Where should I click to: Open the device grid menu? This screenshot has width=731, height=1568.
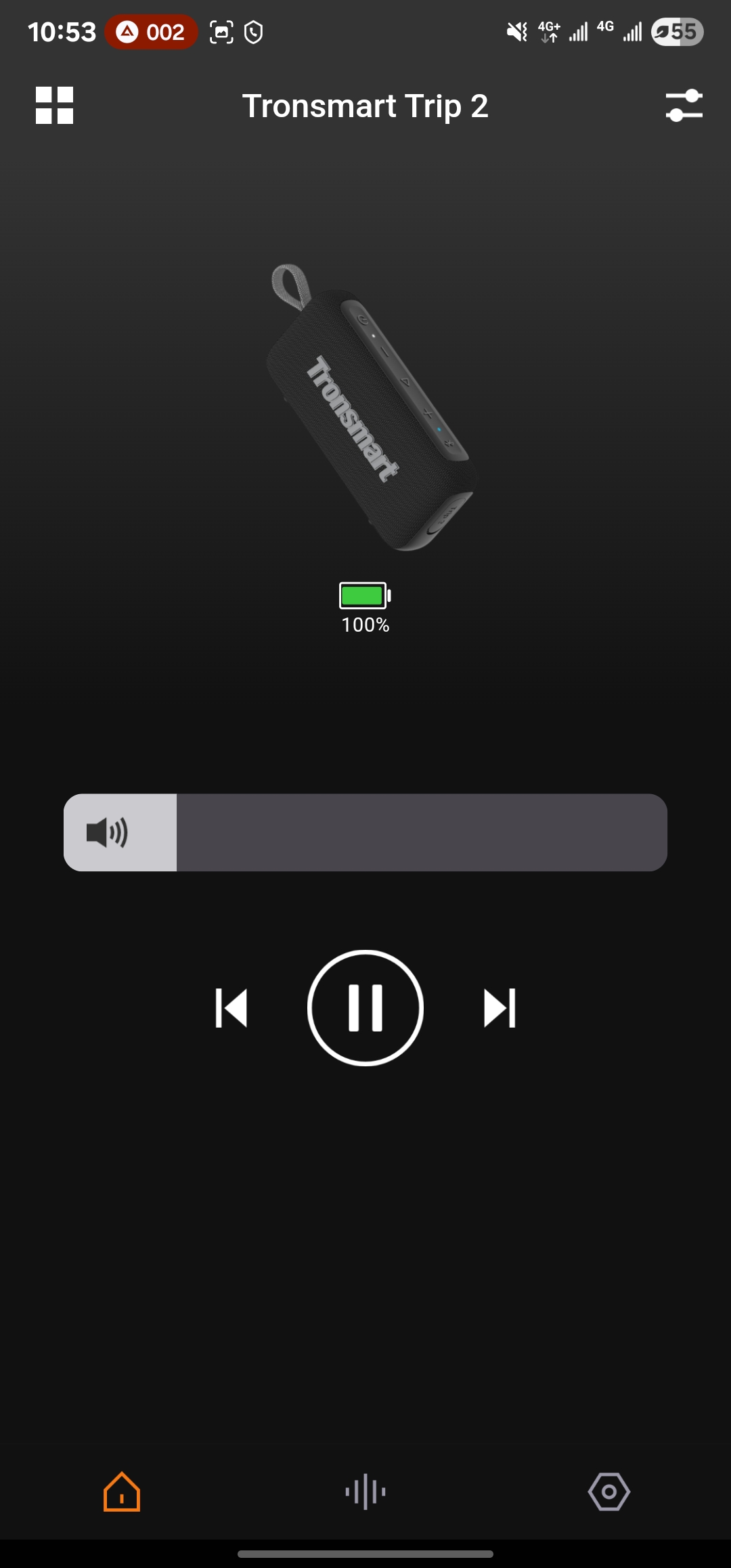click(x=54, y=106)
